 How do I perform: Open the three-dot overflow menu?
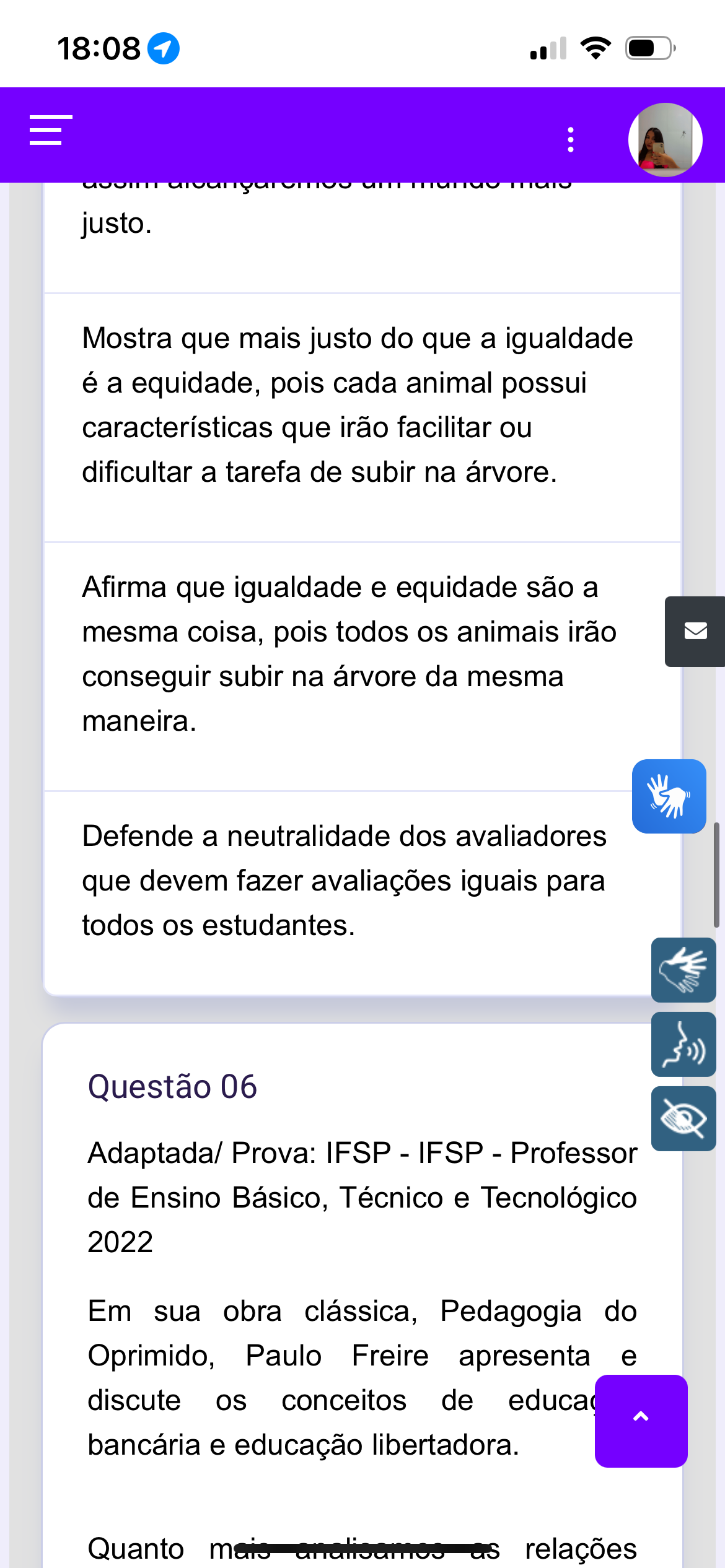coord(571,140)
